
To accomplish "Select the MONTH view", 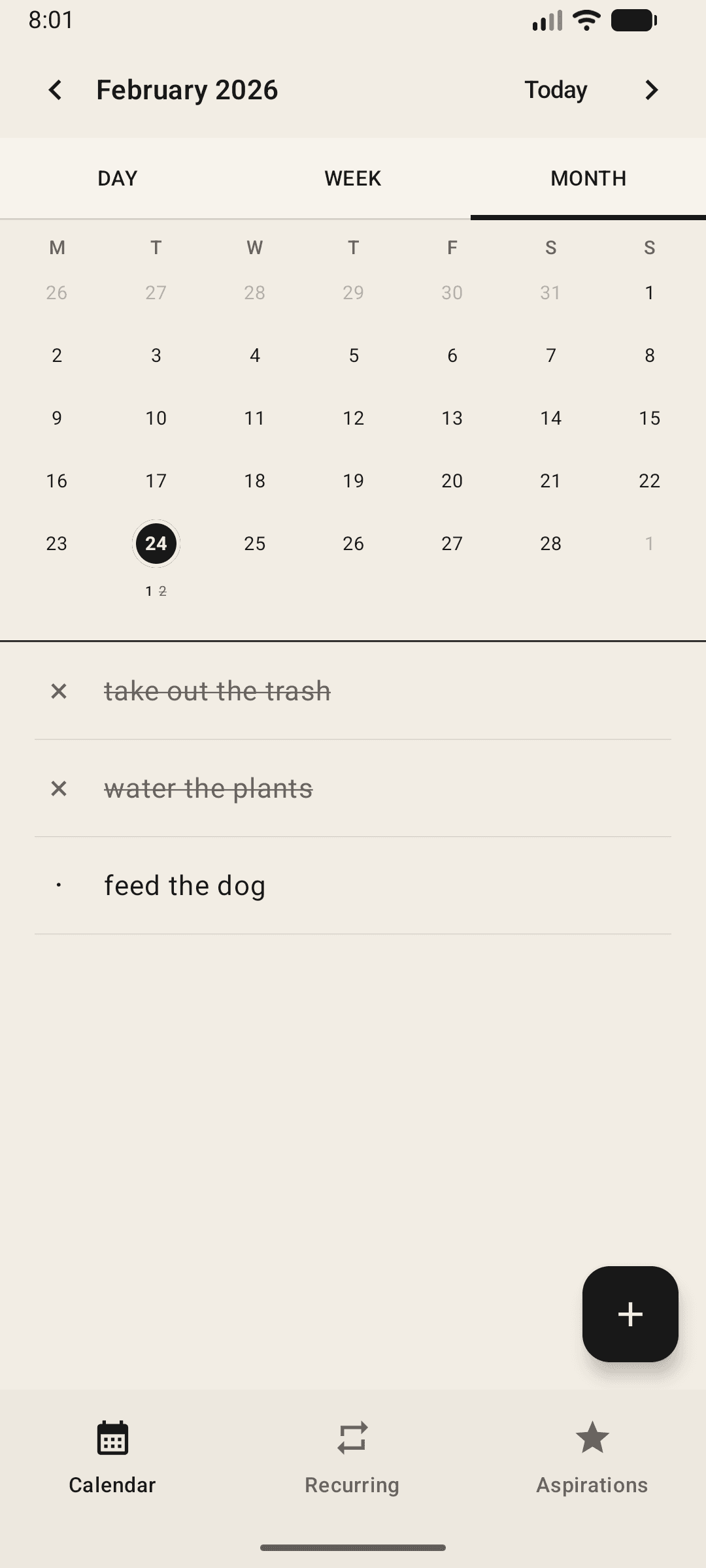I will pos(588,178).
